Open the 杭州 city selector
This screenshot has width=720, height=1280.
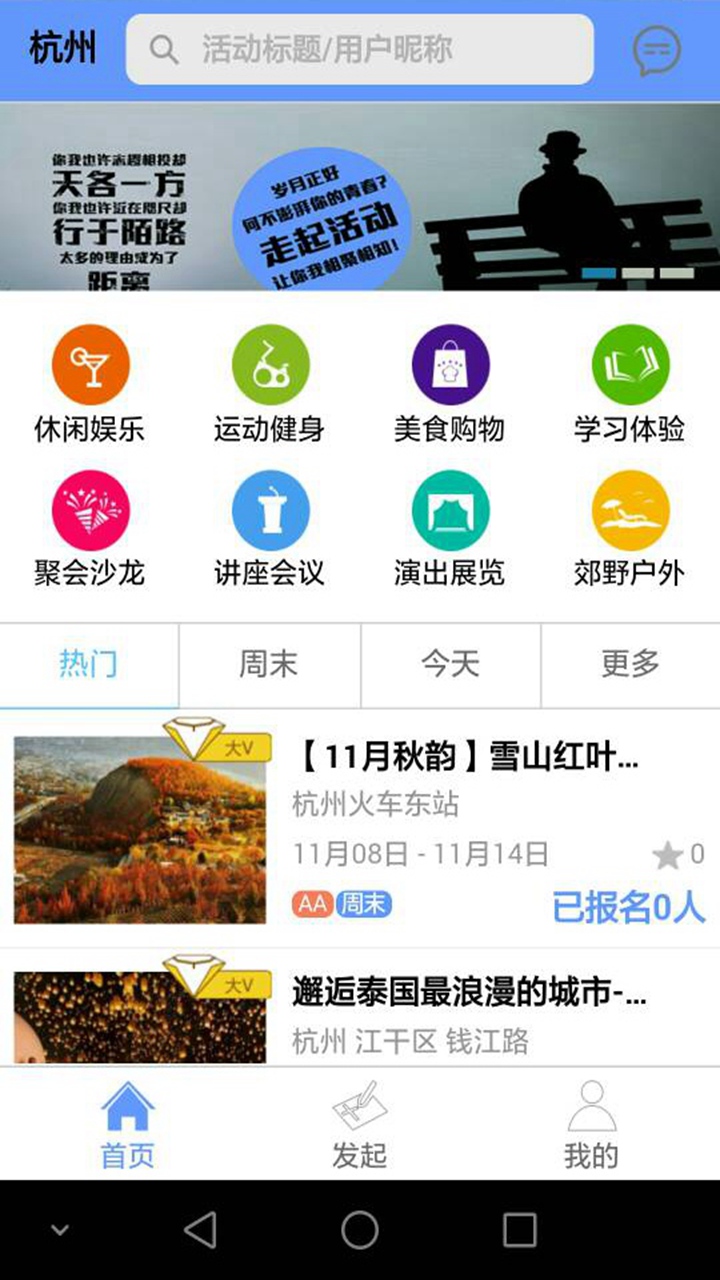click(62, 48)
